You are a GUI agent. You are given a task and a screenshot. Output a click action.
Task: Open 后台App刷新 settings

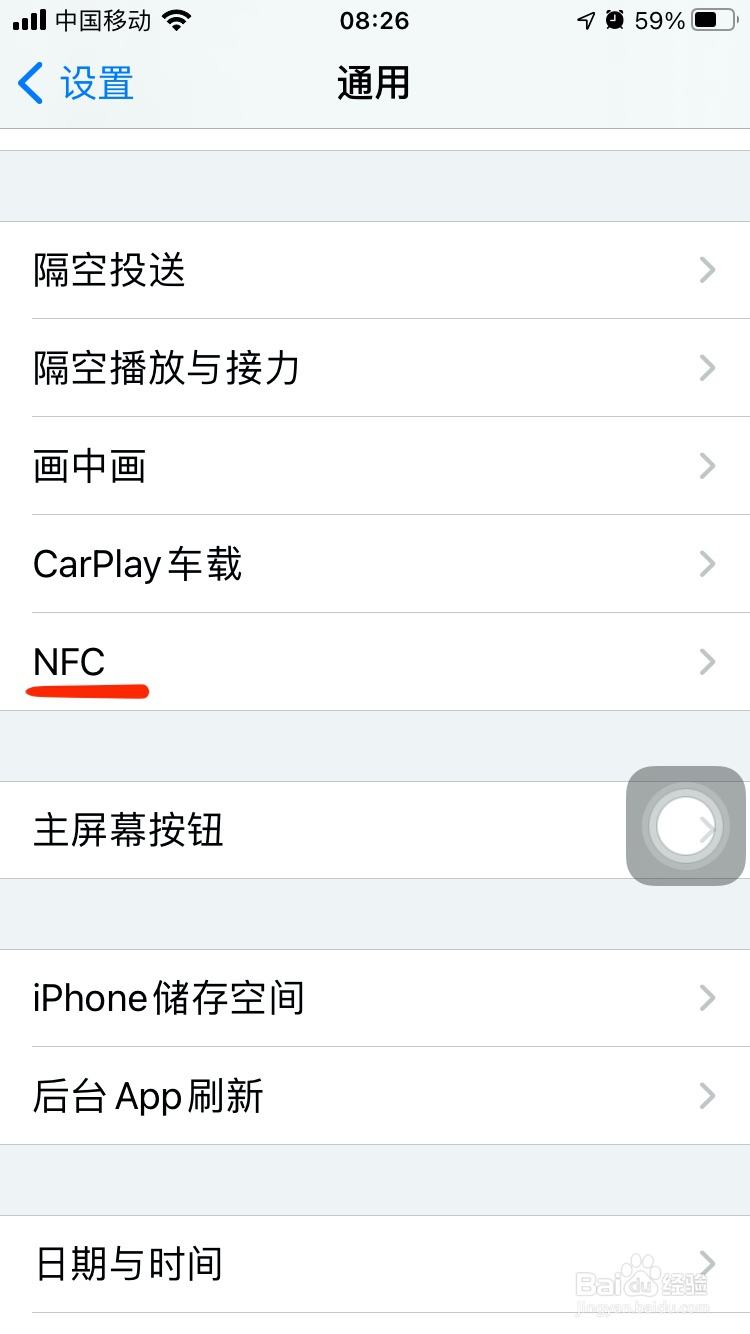tap(375, 1096)
